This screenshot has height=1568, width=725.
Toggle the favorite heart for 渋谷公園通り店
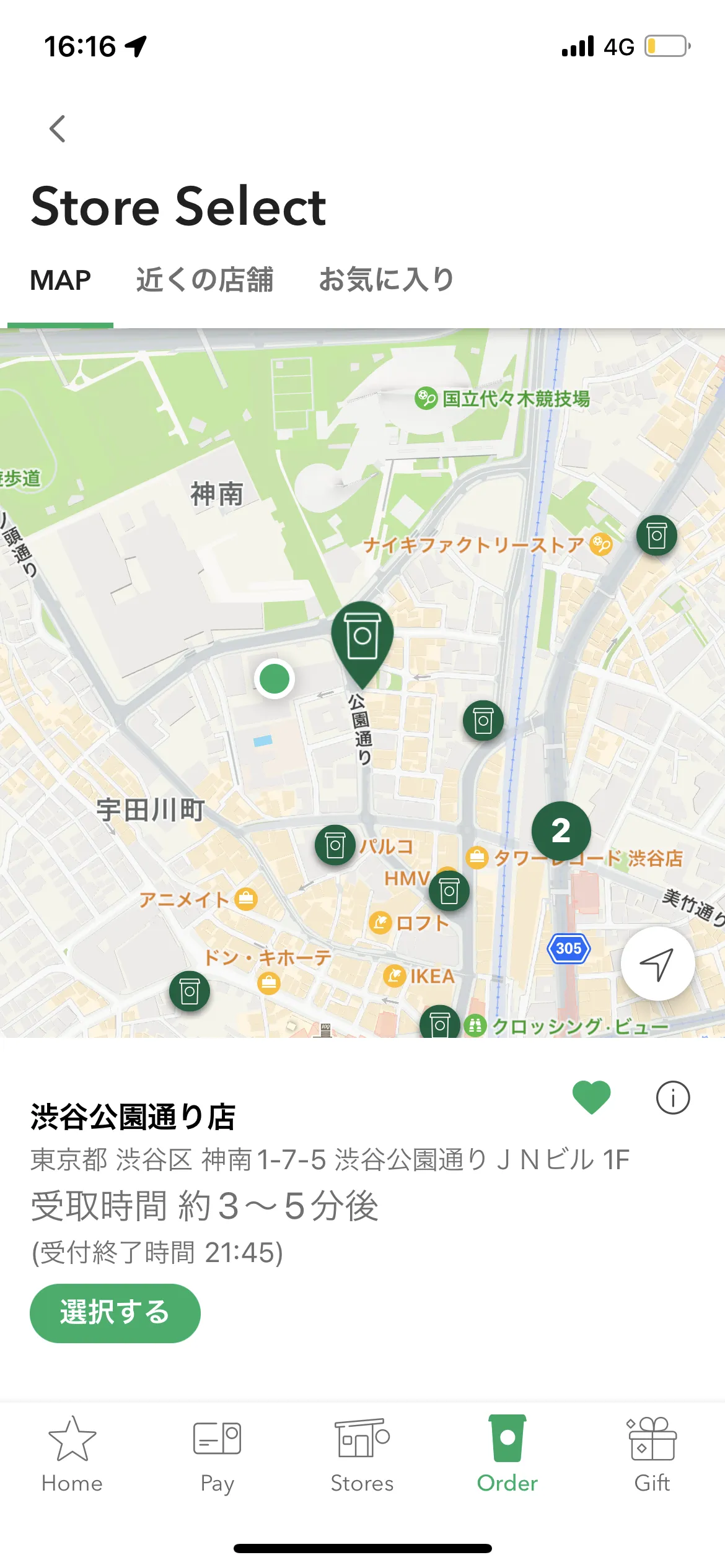(x=592, y=1096)
